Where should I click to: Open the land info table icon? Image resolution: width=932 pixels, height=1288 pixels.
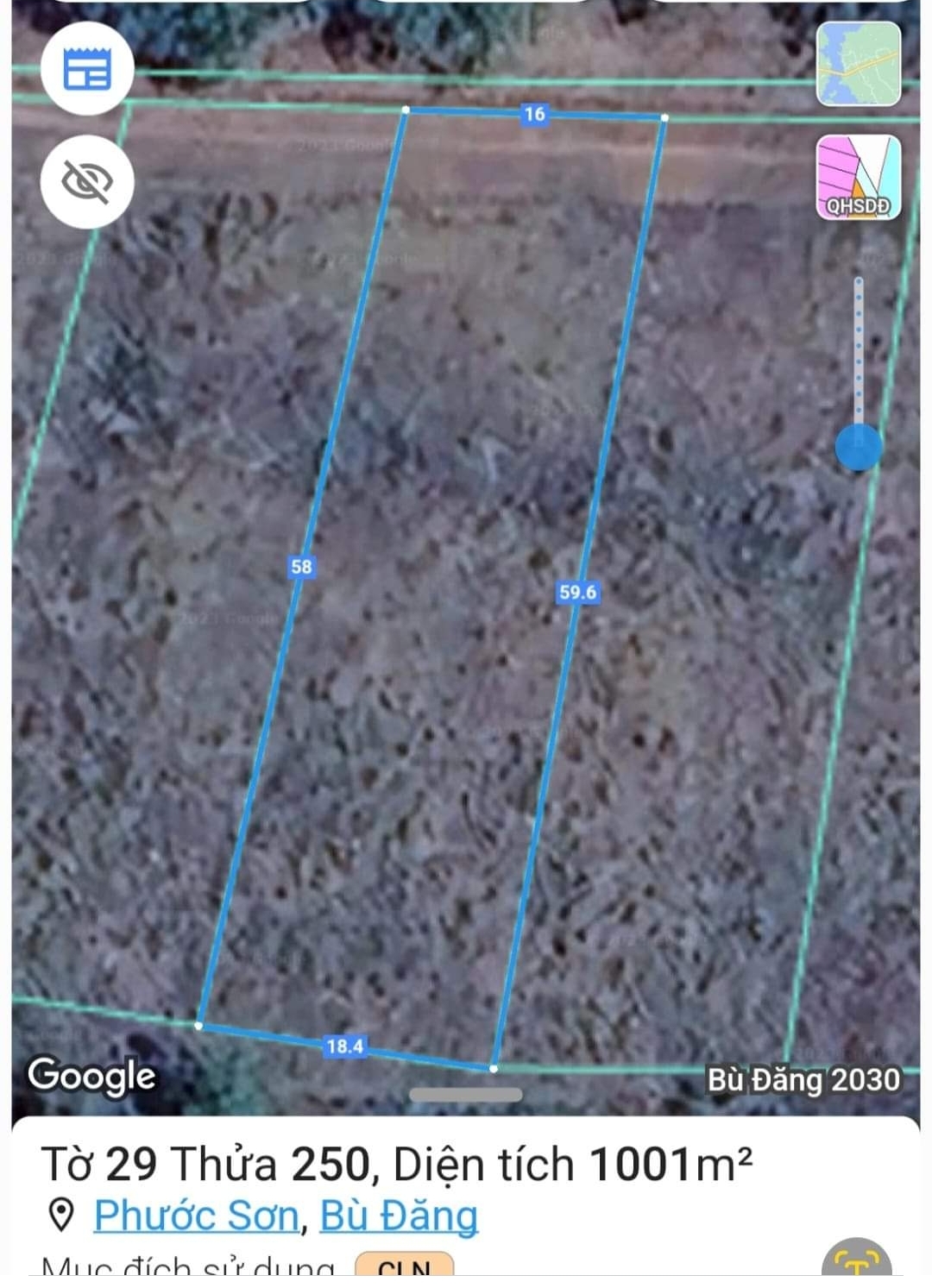point(87,69)
